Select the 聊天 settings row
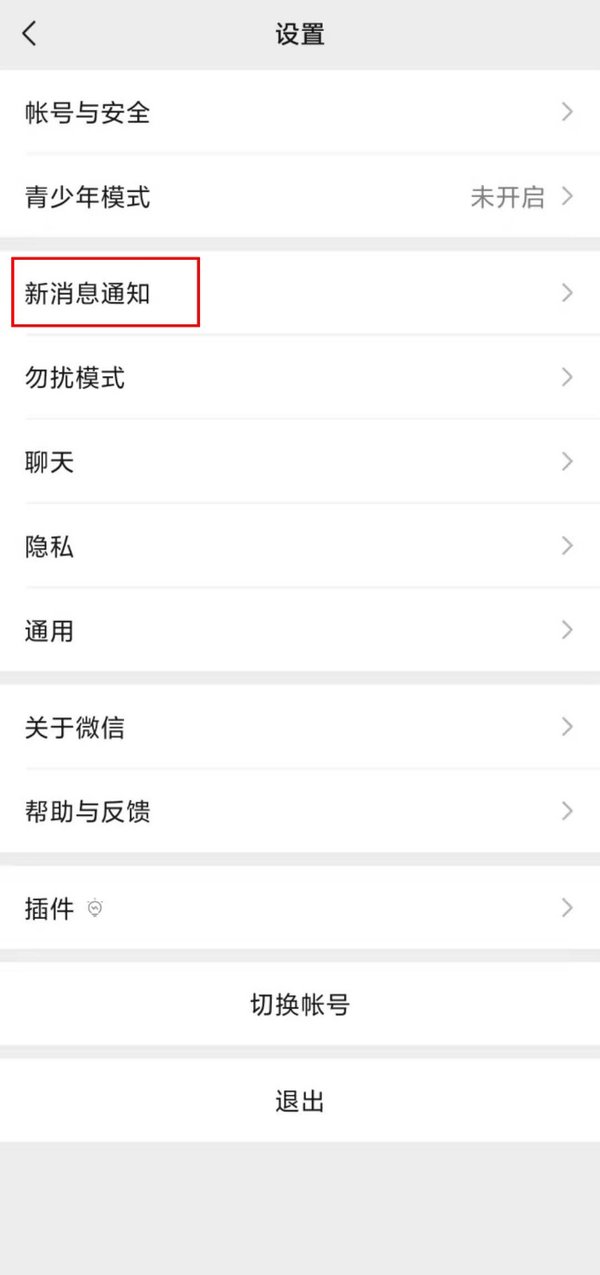The height and width of the screenshot is (1275, 600). click(300, 462)
